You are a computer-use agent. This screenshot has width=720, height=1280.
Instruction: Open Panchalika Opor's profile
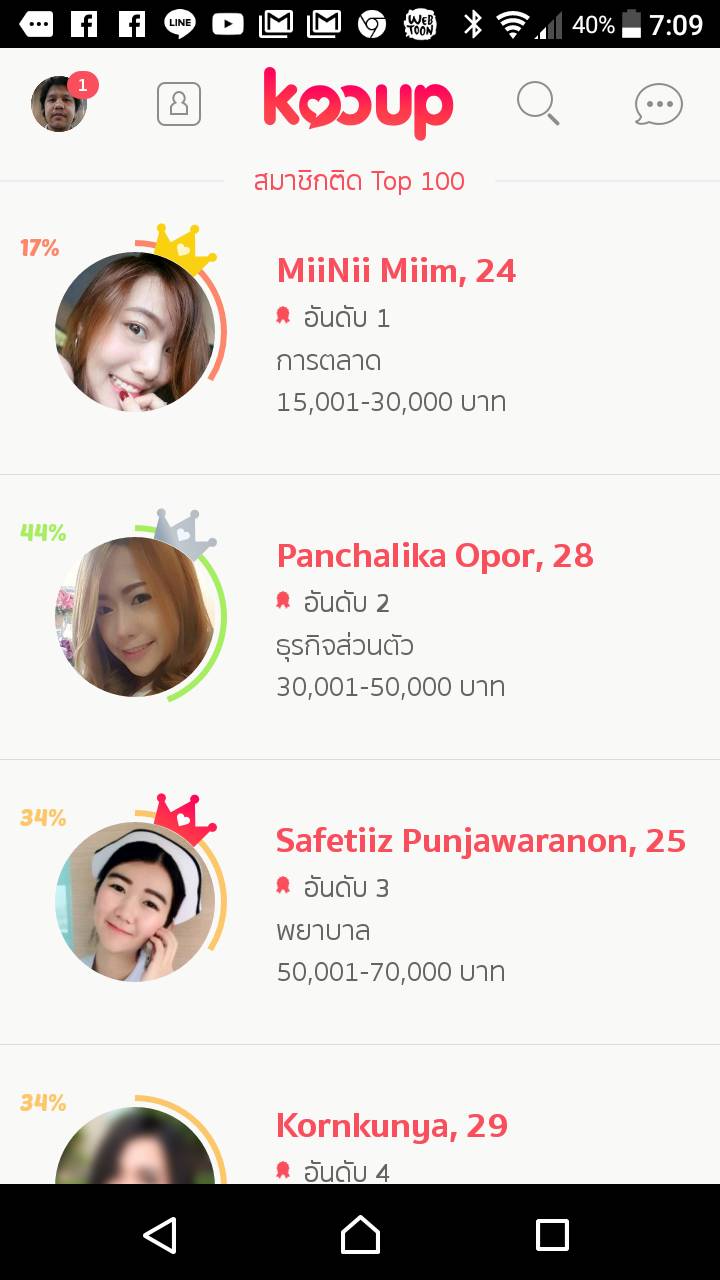434,556
